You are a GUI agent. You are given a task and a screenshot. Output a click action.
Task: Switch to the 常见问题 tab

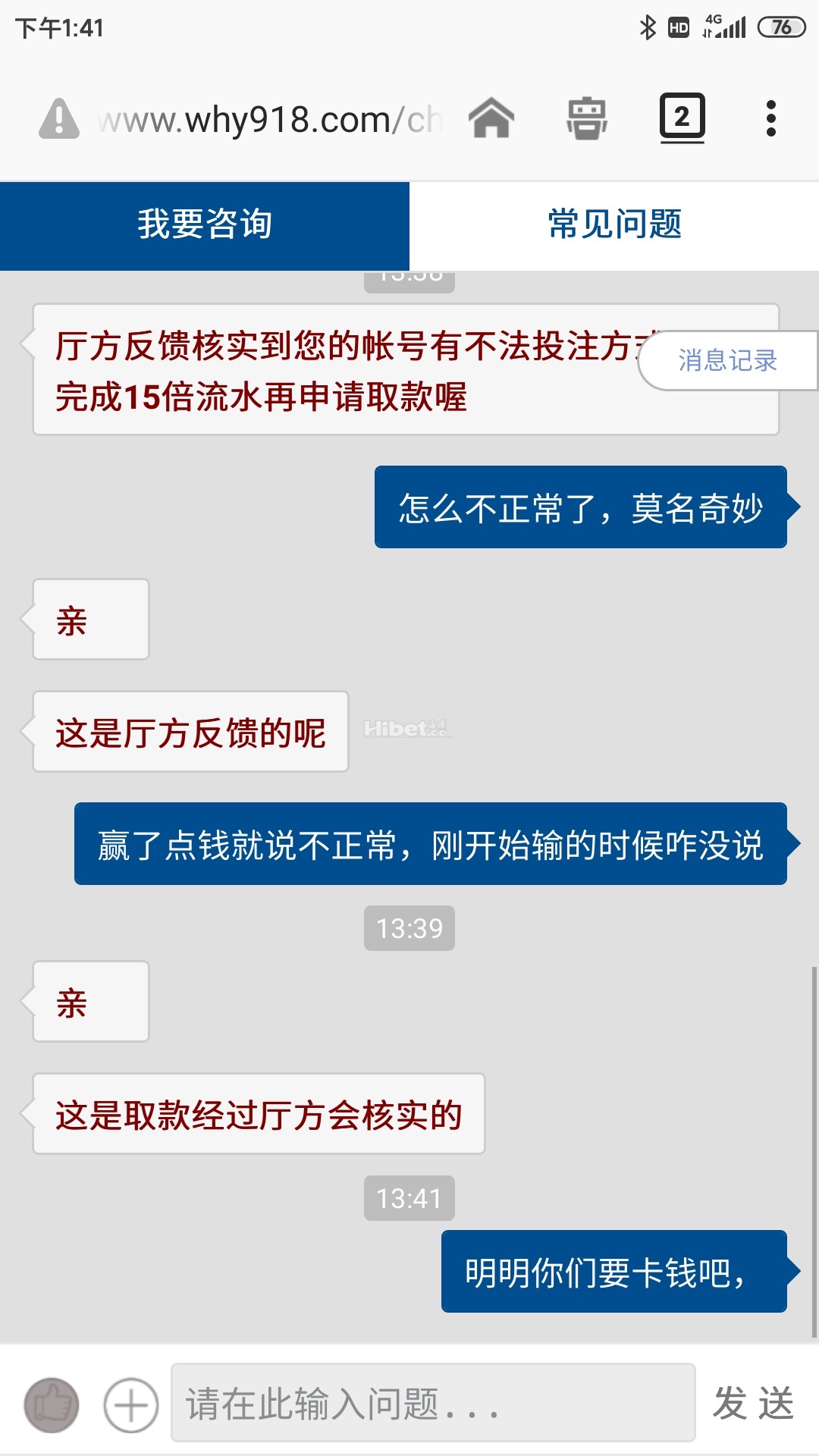614,225
